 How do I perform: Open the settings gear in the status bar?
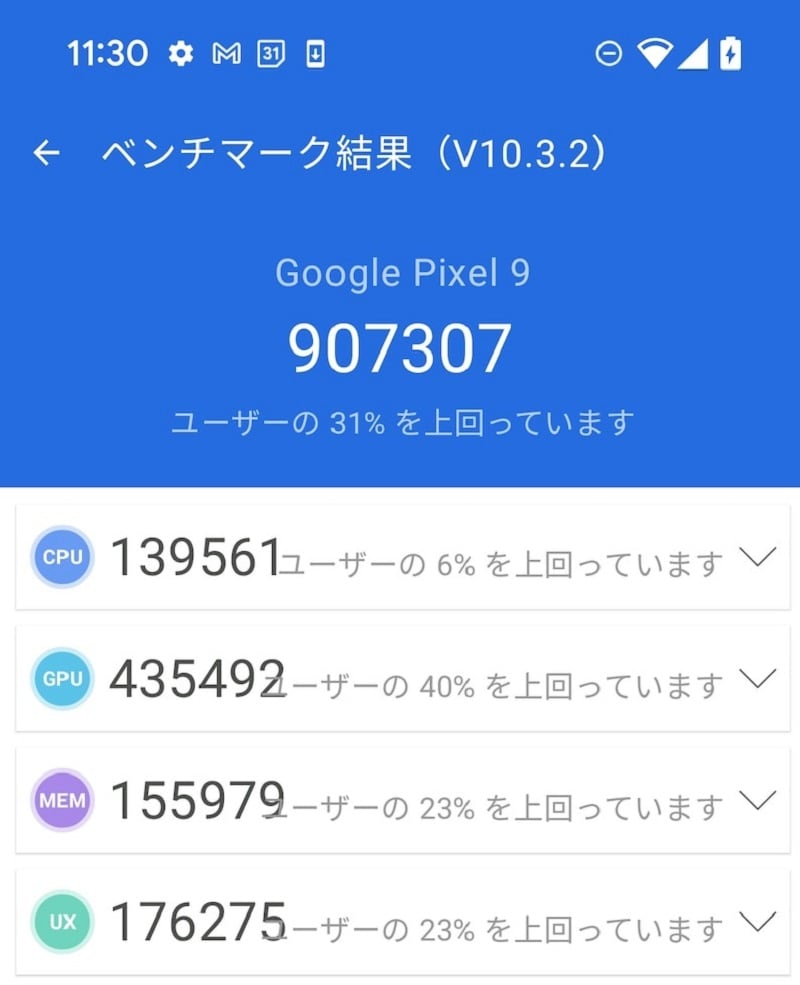[181, 54]
